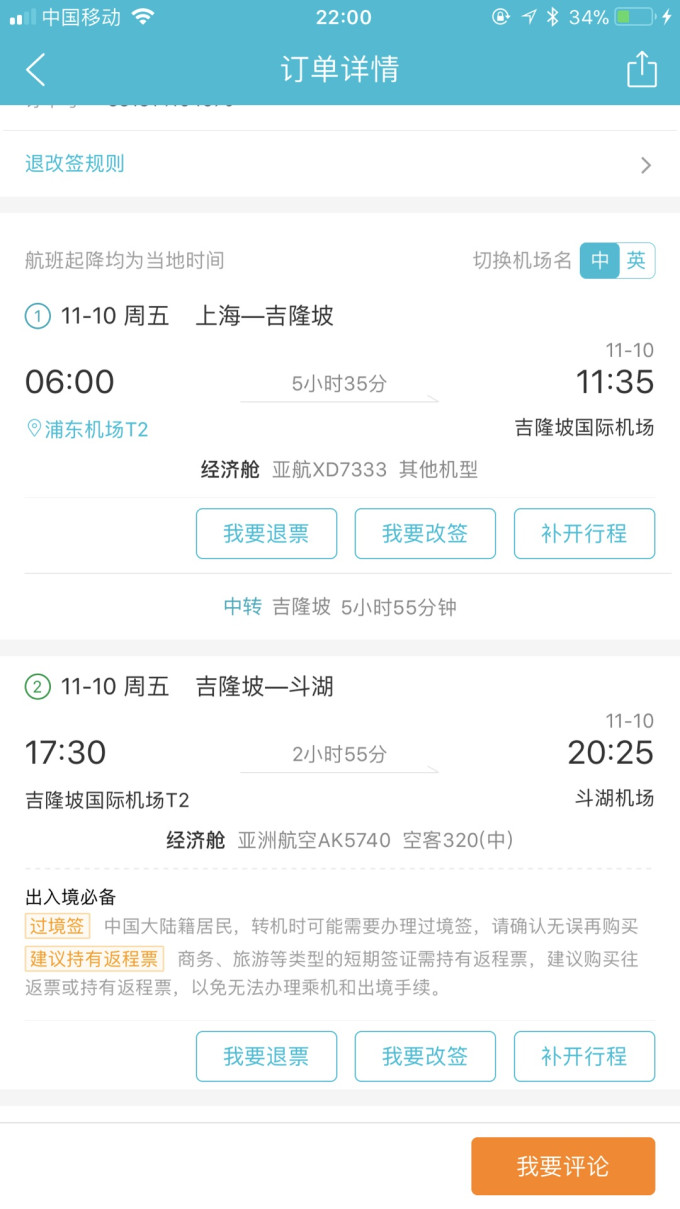Switch airport names to 中 (Chinese)
Image resolution: width=680 pixels, height=1209 pixels.
click(600, 261)
